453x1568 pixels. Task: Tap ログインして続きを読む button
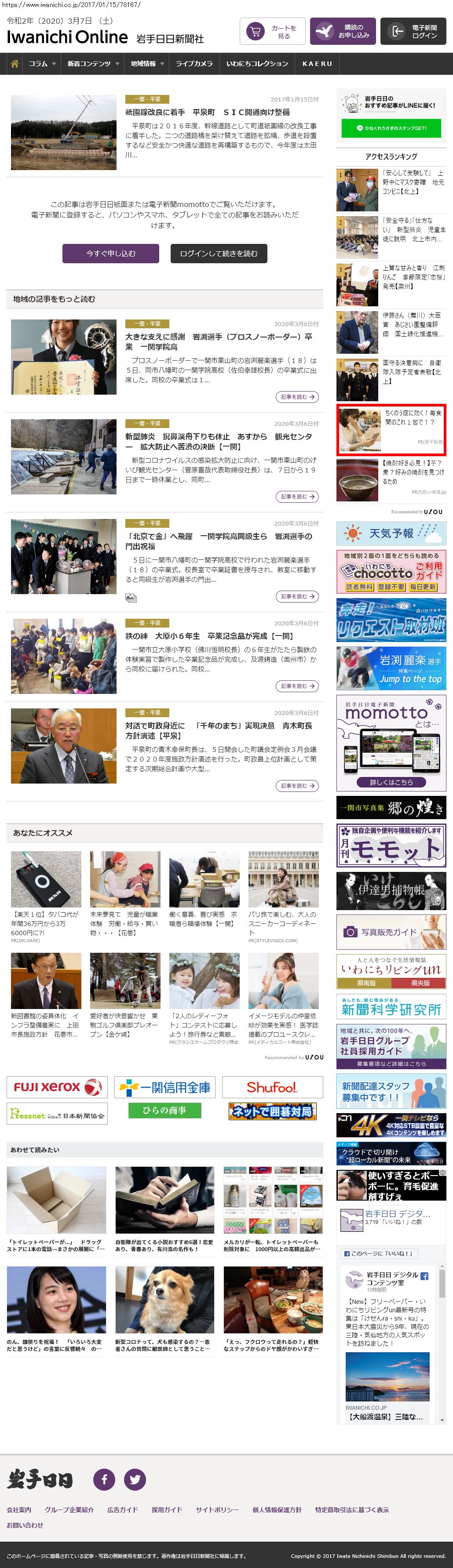(x=219, y=254)
